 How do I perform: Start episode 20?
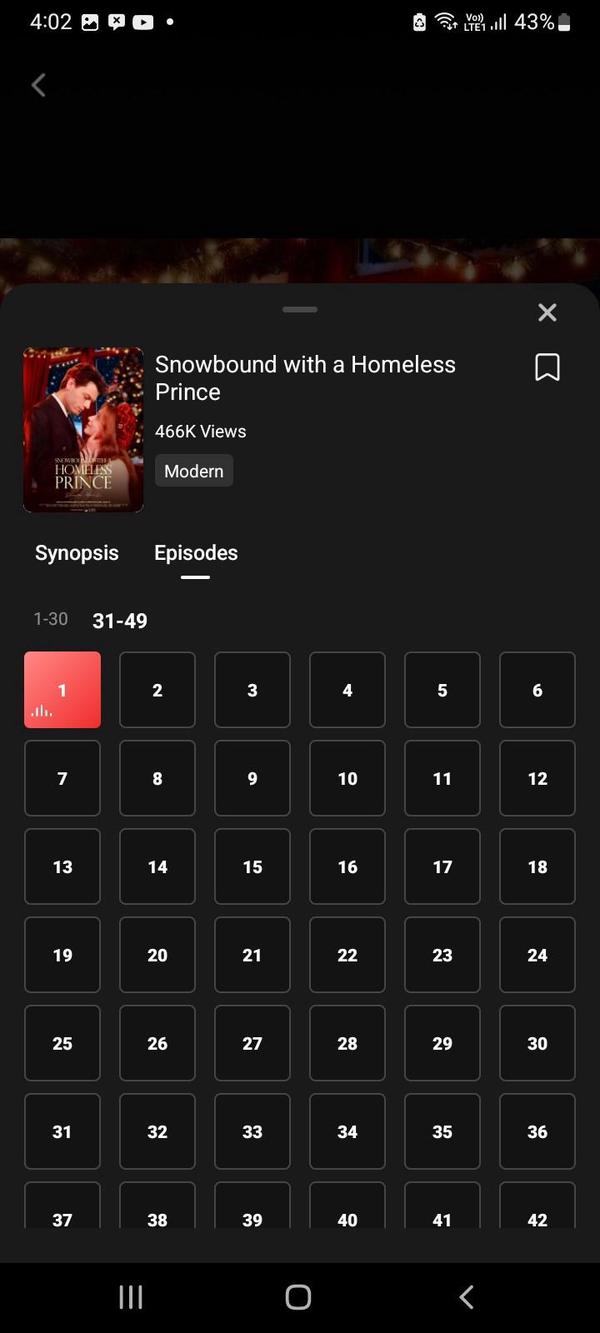(157, 955)
